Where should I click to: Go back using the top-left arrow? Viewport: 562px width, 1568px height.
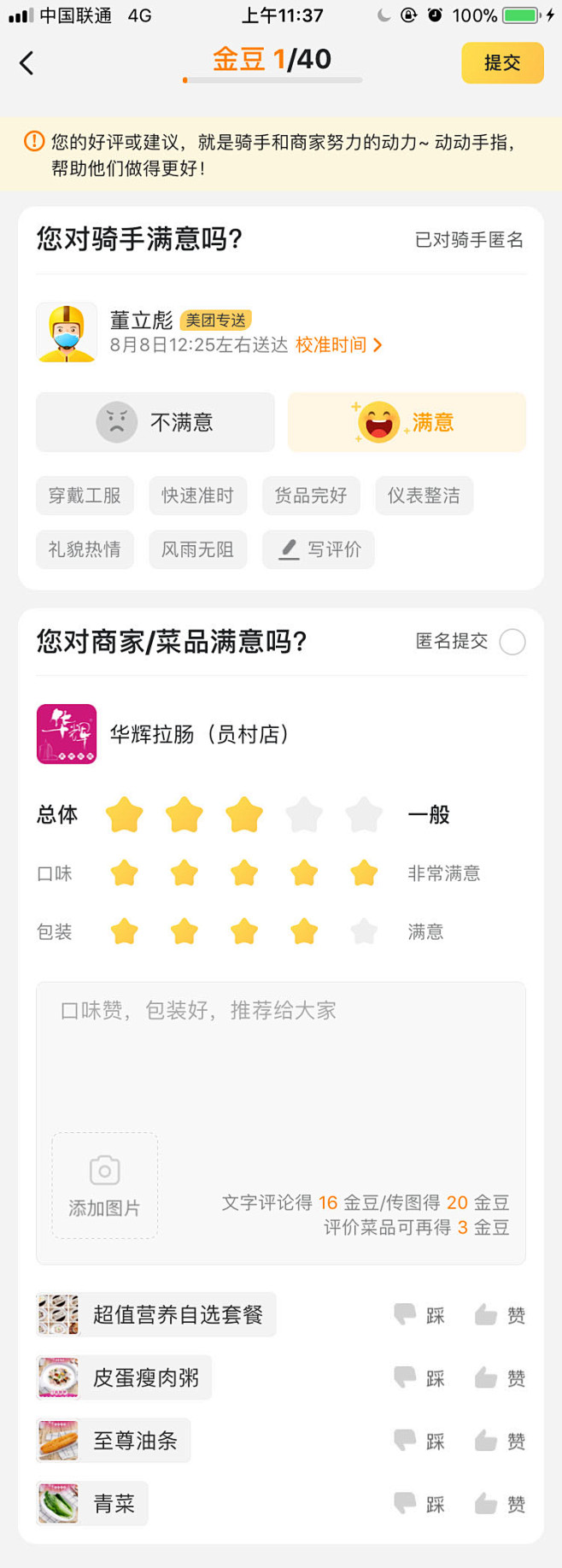click(27, 62)
